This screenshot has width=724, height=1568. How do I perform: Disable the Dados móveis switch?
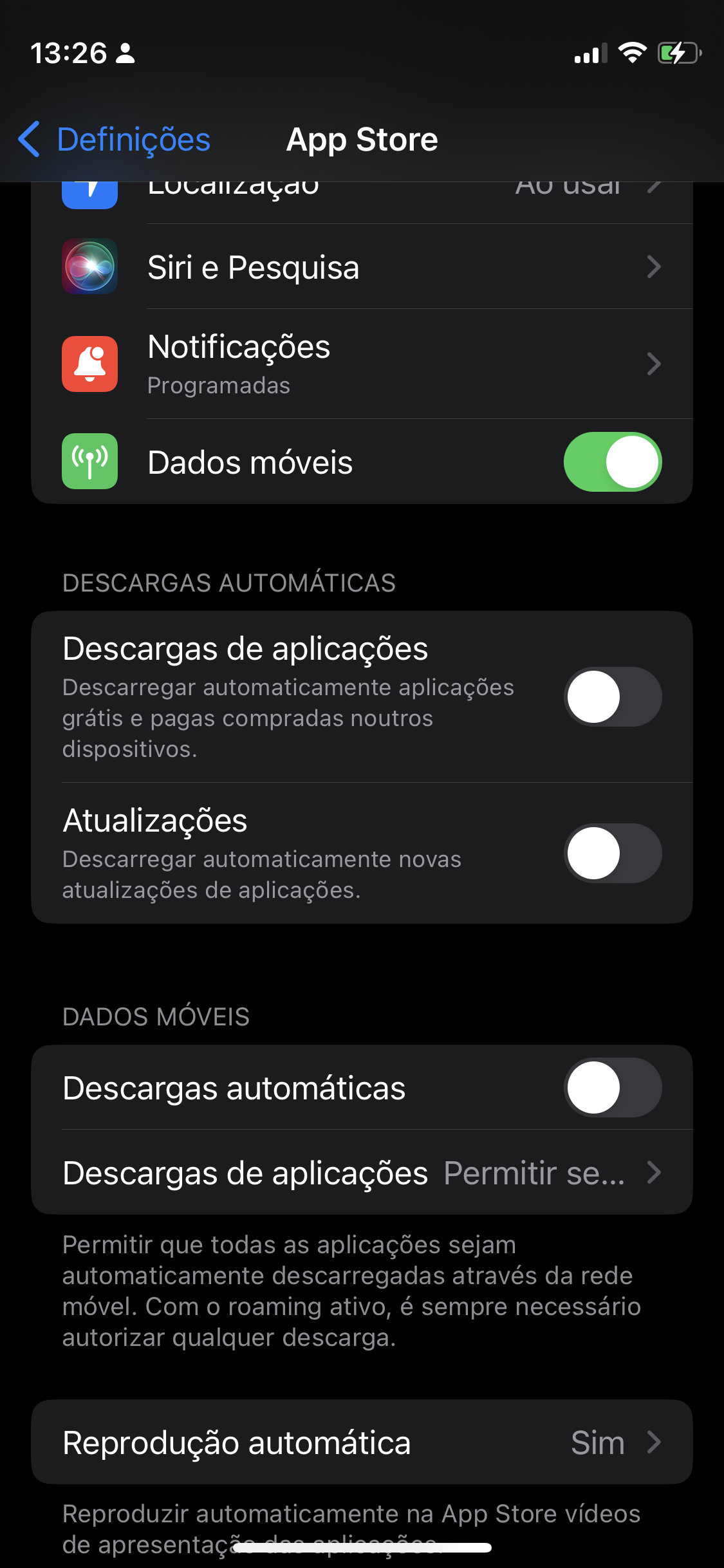[613, 462]
